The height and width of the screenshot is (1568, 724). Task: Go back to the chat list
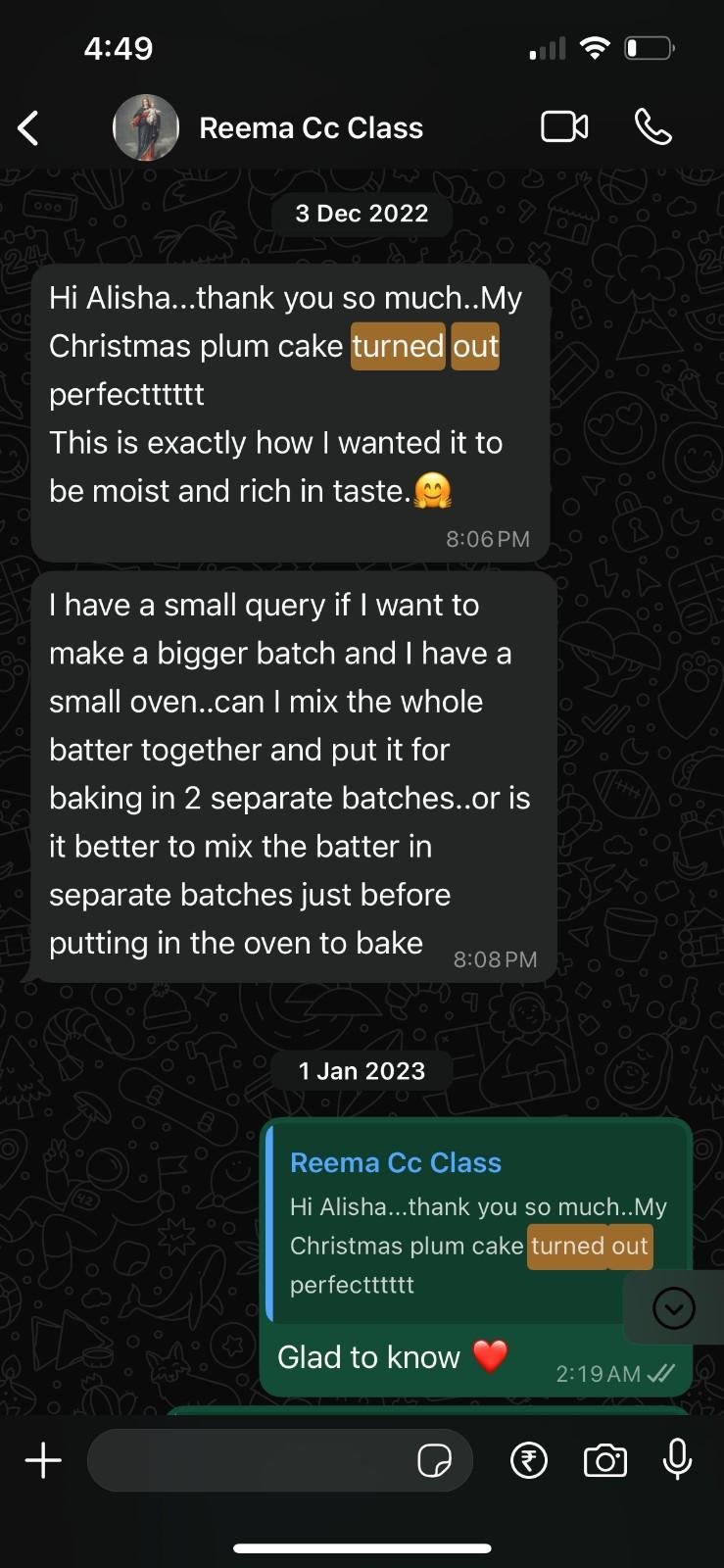tap(29, 128)
